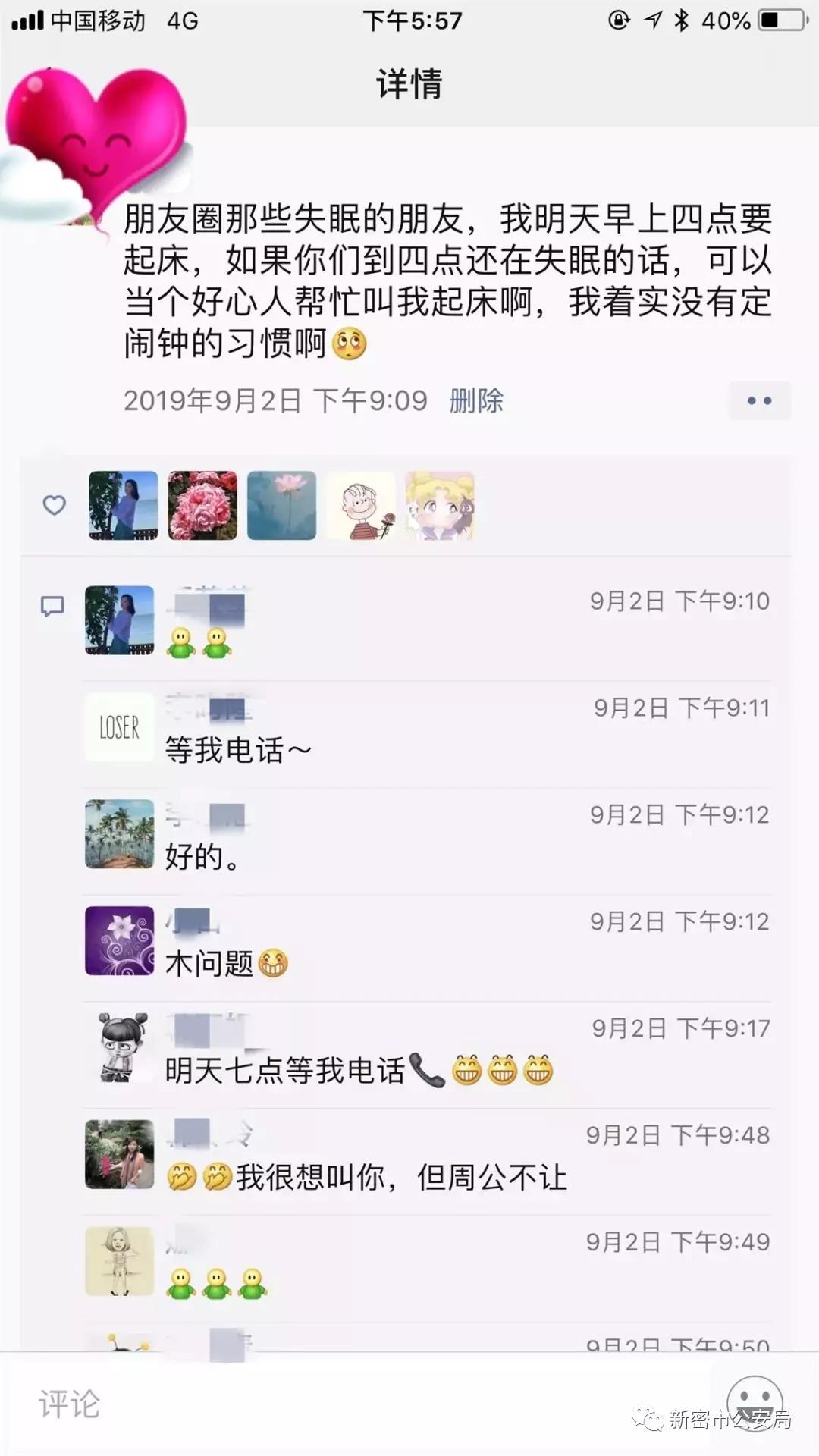Open the two-dot like/comment menu

pos(759,400)
